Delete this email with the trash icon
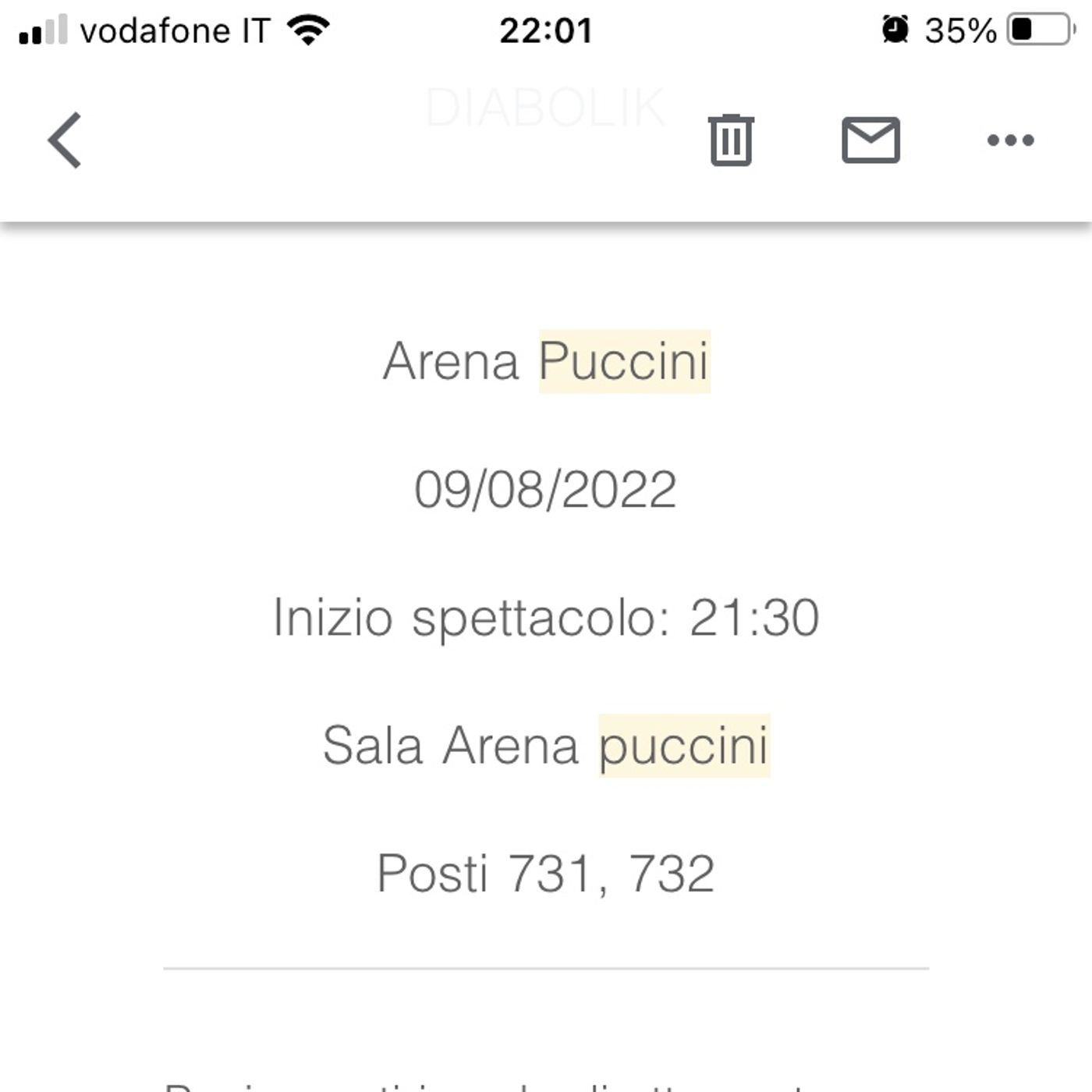The image size is (1092, 1092). tap(731, 140)
